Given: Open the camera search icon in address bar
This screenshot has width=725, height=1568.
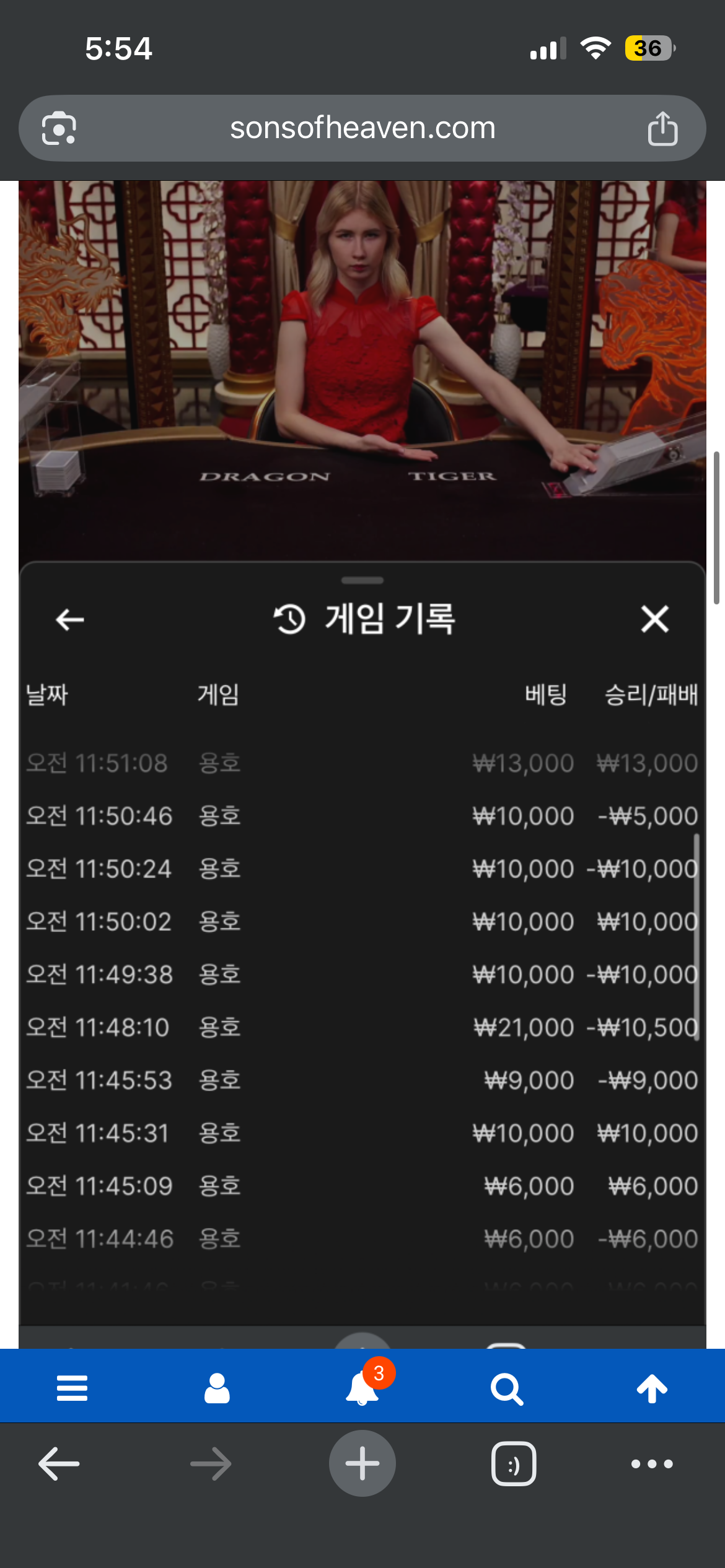Looking at the screenshot, I should (59, 129).
